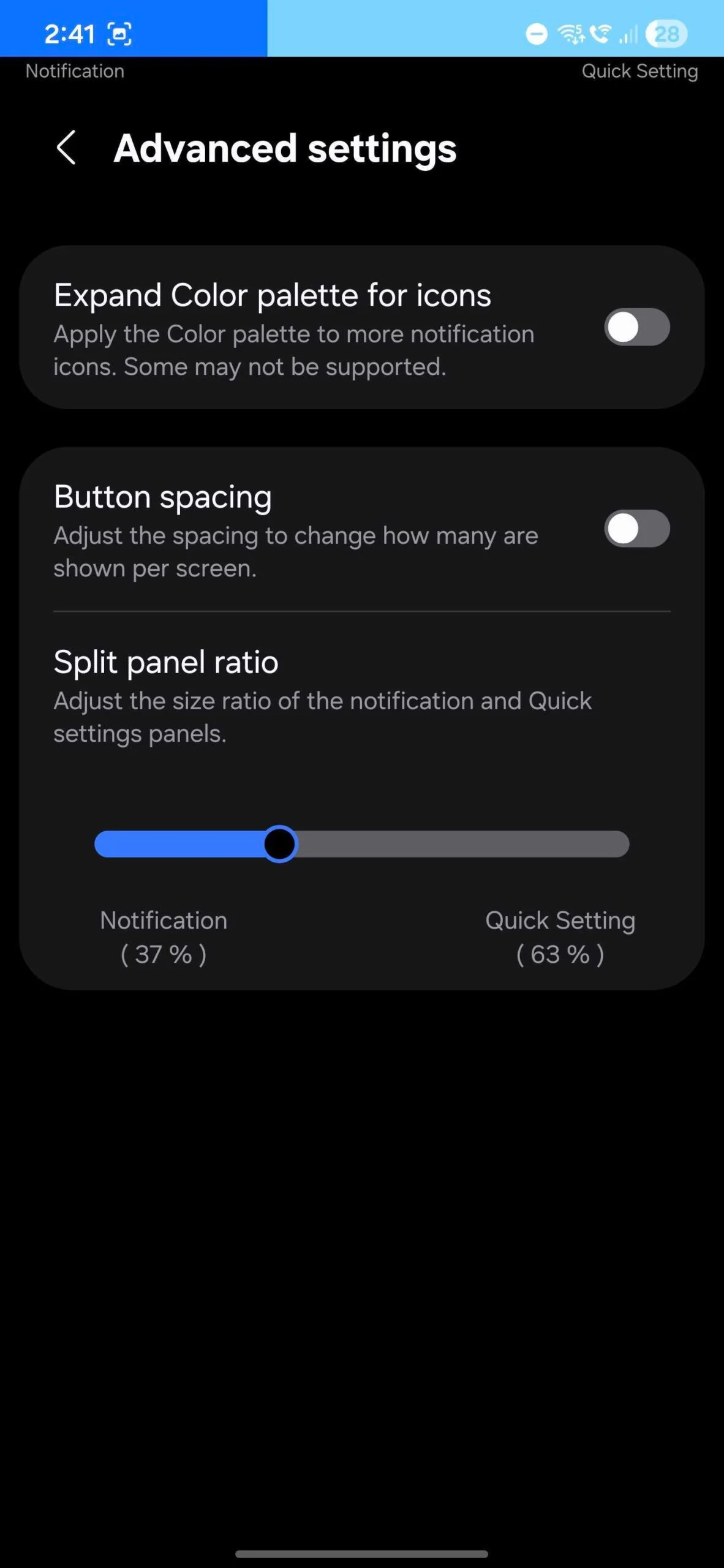Enable Expand Color palette for icons

(x=636, y=327)
